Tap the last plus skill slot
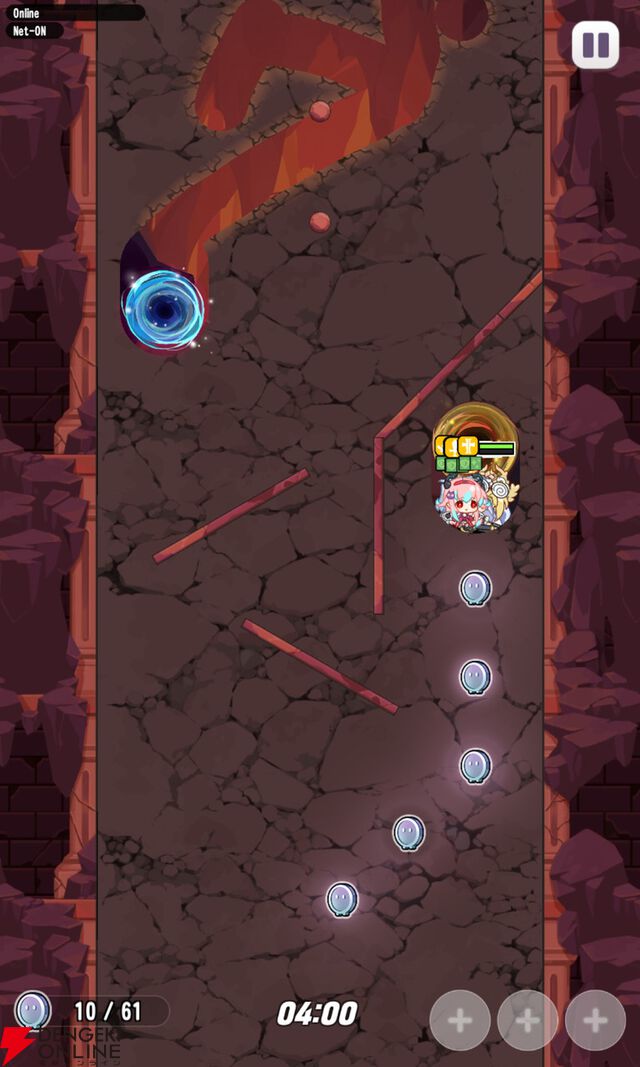640x1067 pixels. click(595, 1020)
